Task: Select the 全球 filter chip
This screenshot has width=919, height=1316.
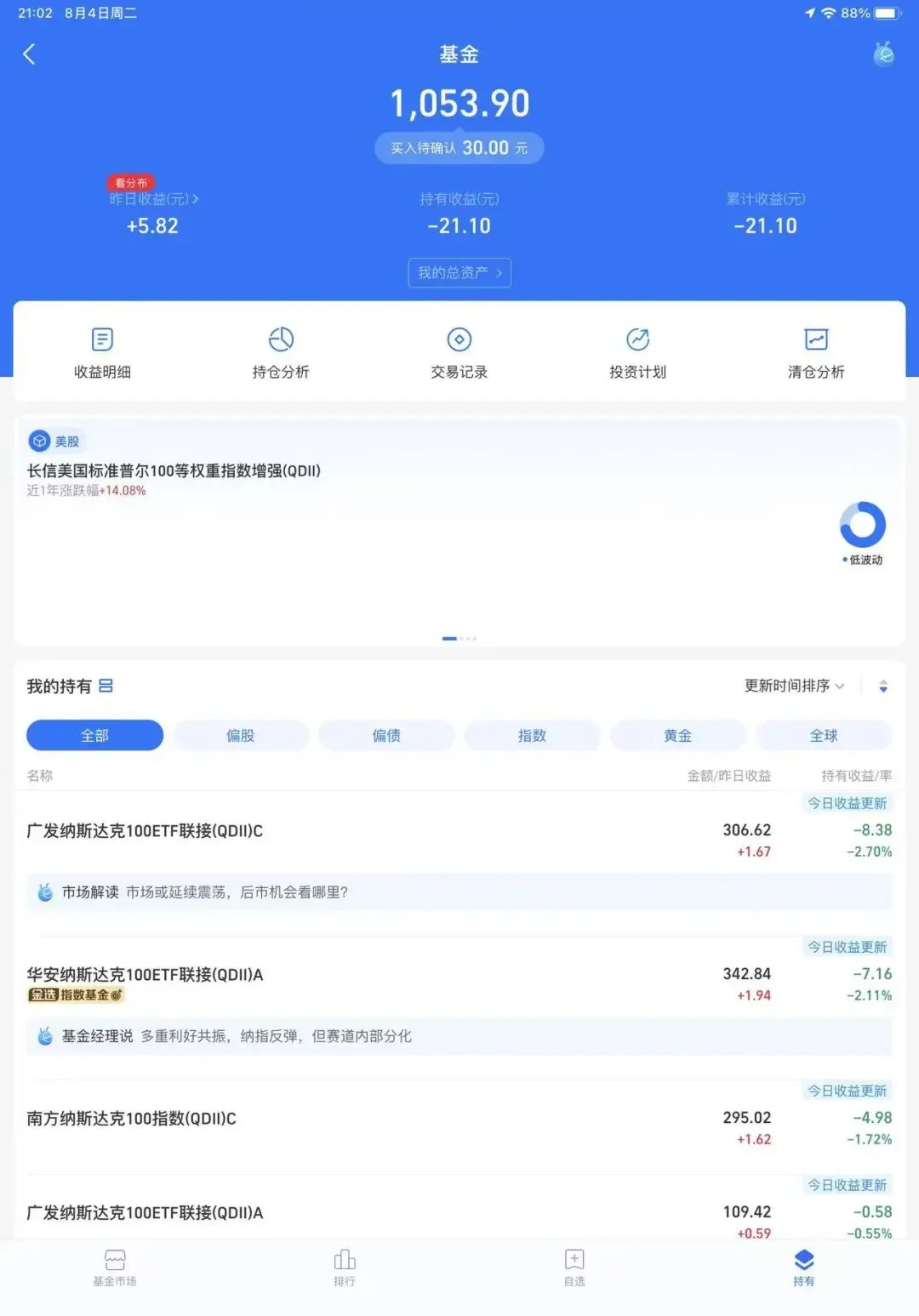Action: (x=824, y=735)
